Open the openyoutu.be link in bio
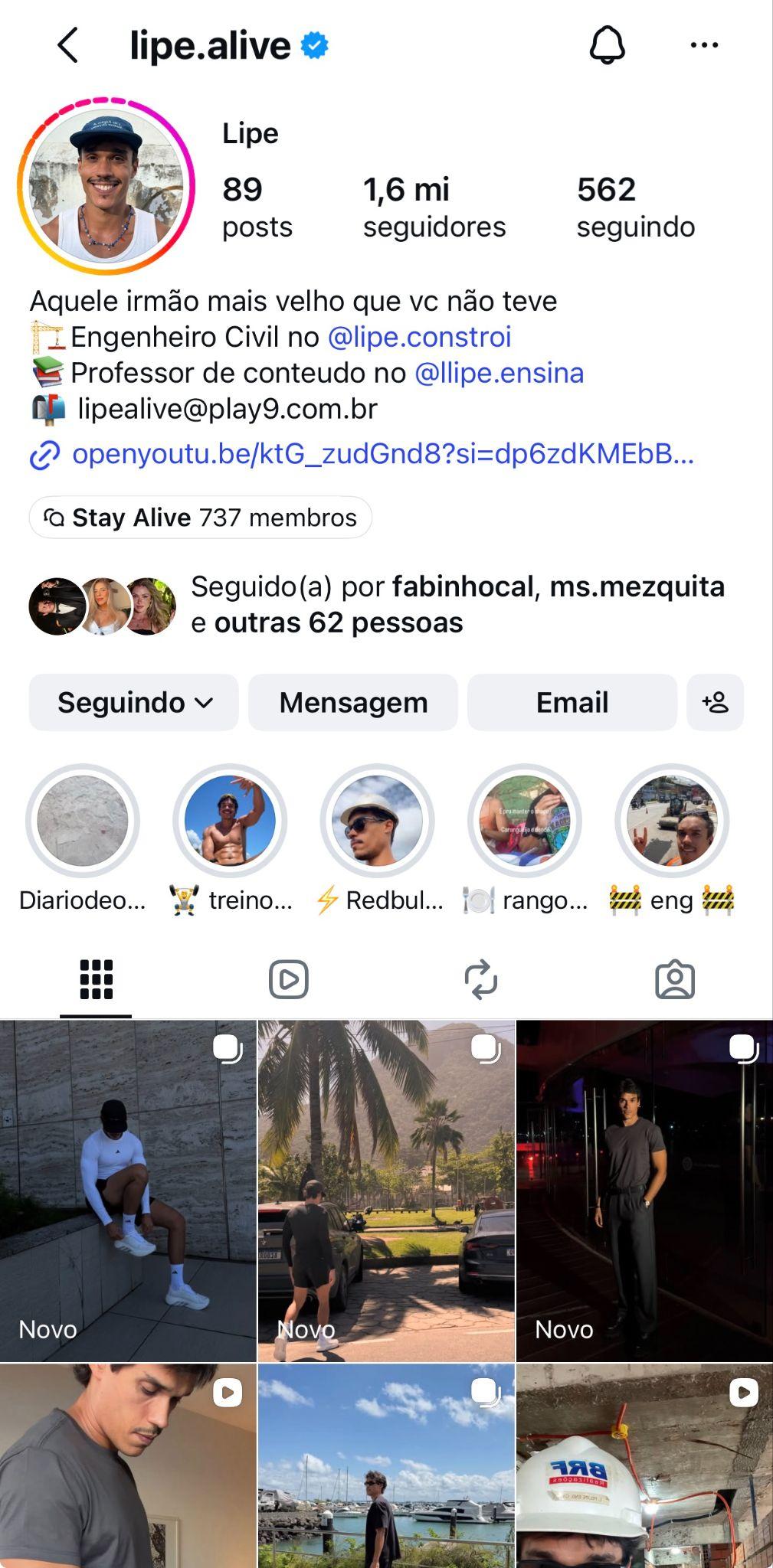The image size is (773, 1568). point(383,454)
